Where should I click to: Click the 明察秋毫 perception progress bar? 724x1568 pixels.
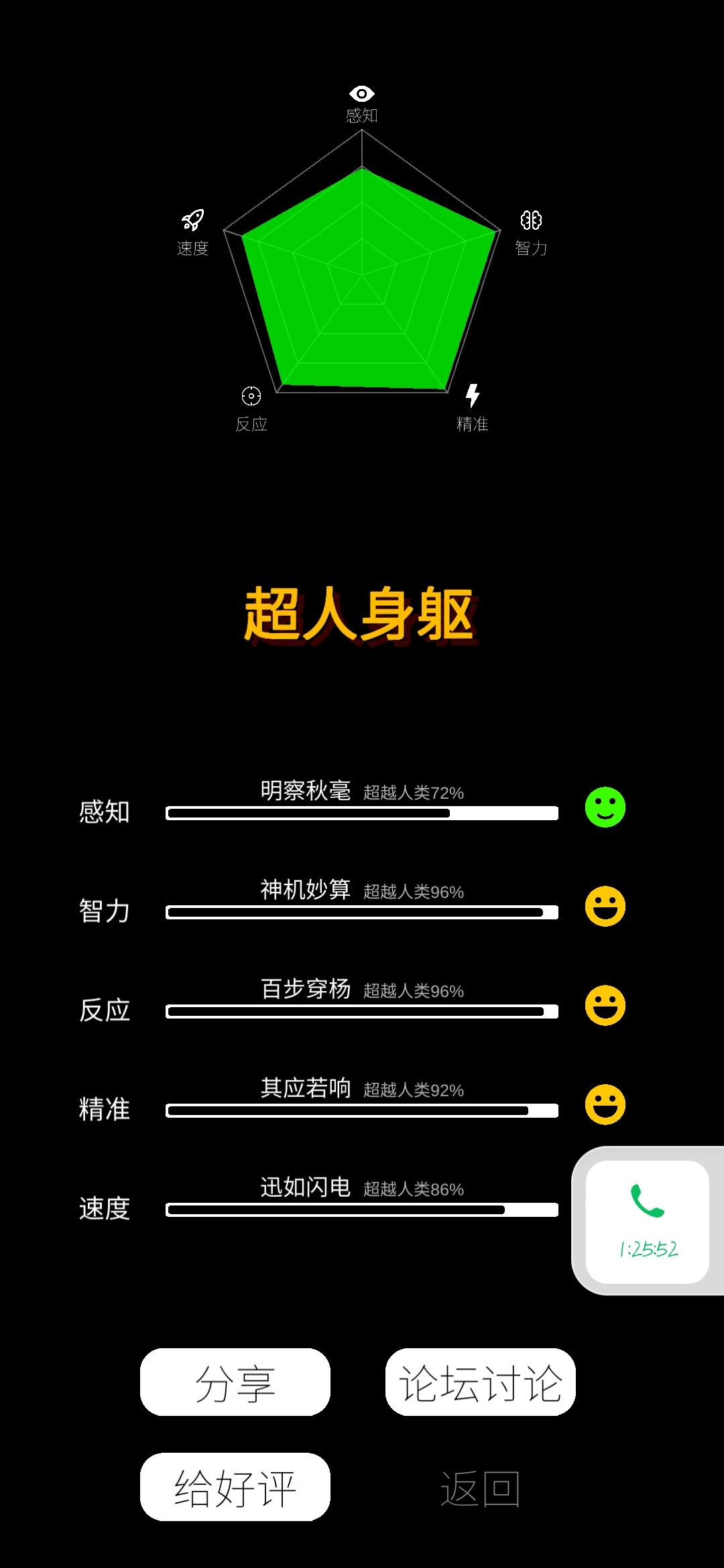pyautogui.click(x=362, y=814)
